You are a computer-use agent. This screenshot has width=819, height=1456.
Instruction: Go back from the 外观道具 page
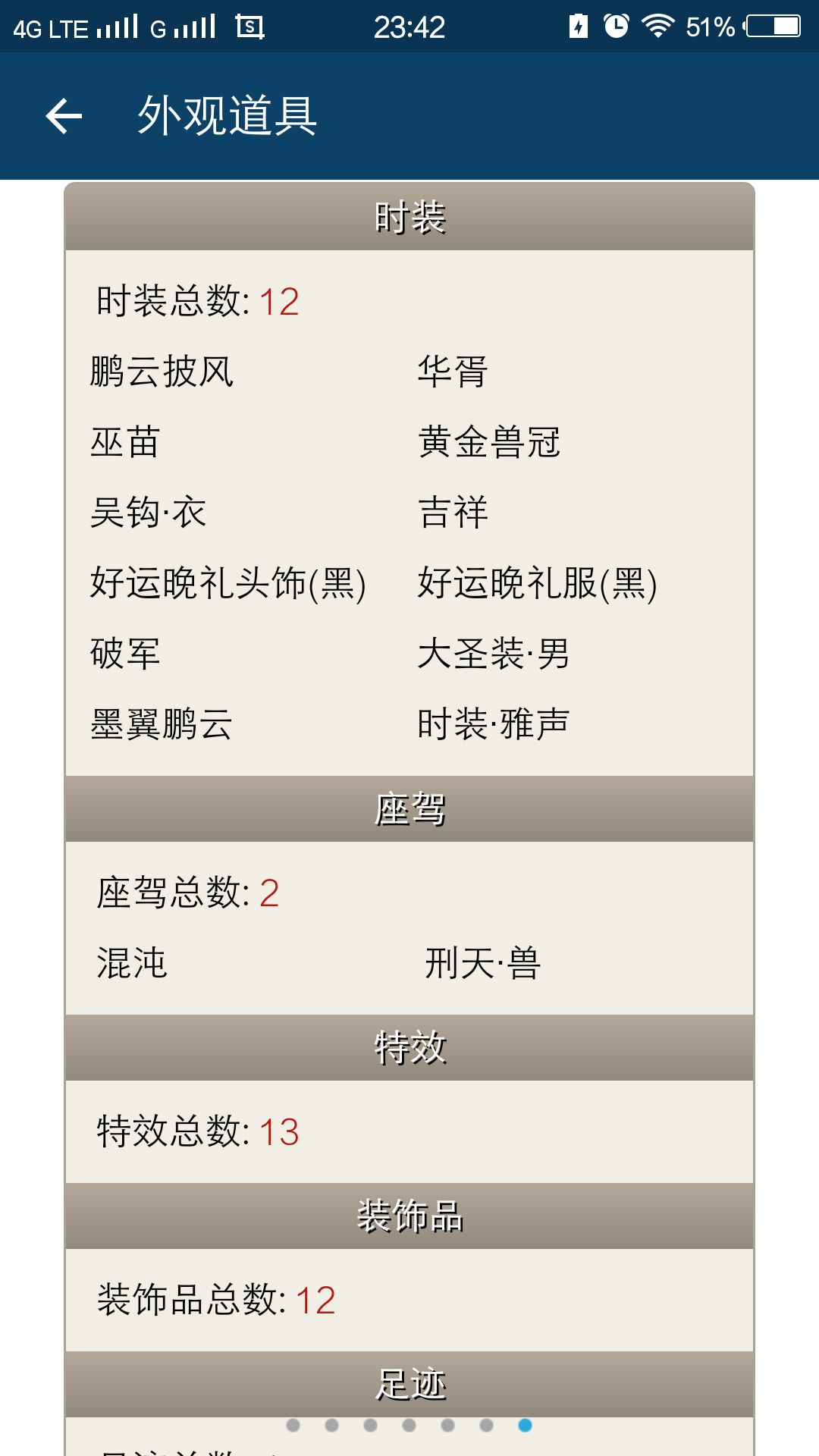tap(64, 116)
